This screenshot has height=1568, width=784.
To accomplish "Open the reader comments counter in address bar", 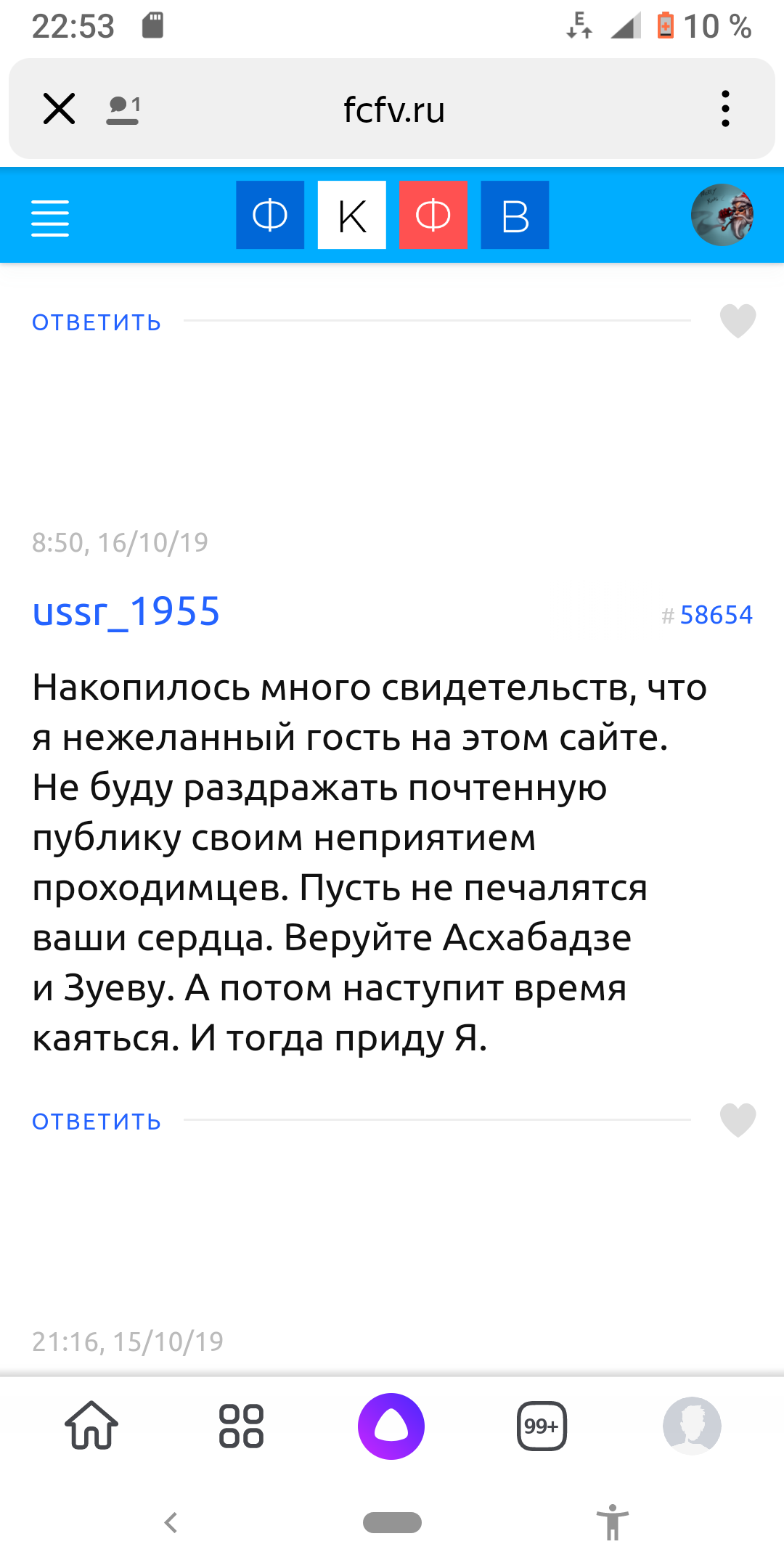I will click(123, 110).
